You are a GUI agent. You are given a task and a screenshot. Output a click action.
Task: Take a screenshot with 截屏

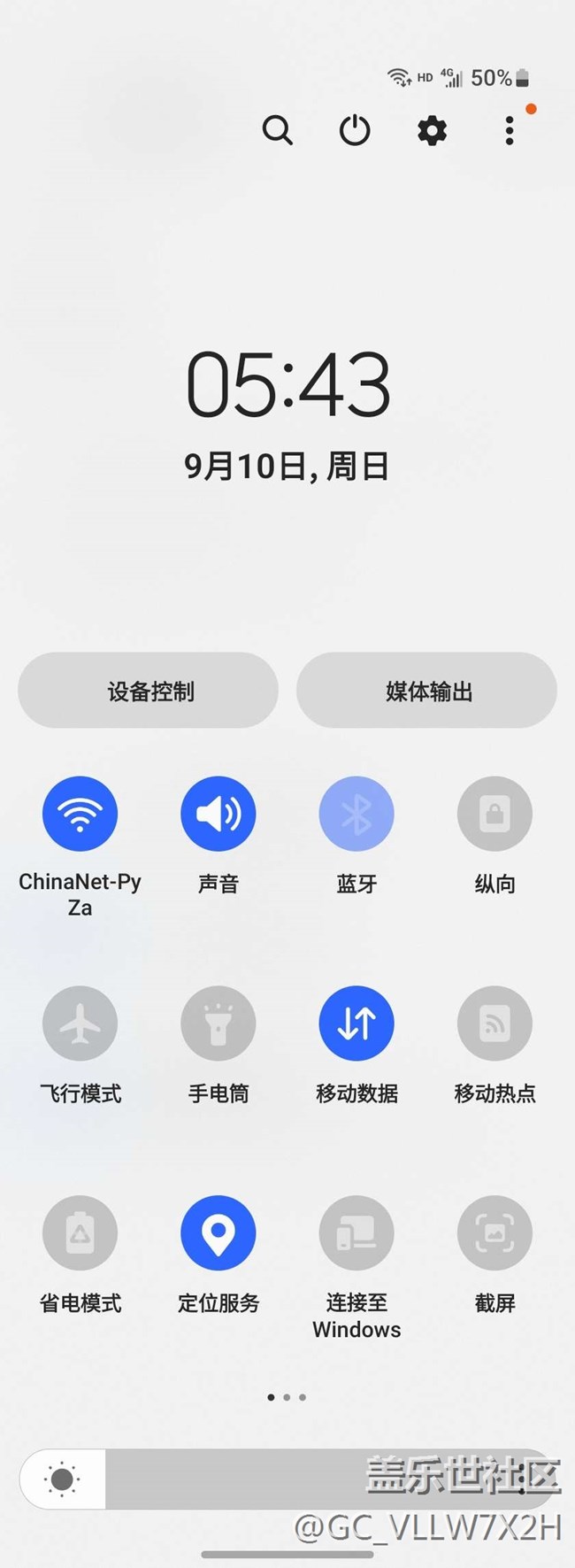[494, 1233]
